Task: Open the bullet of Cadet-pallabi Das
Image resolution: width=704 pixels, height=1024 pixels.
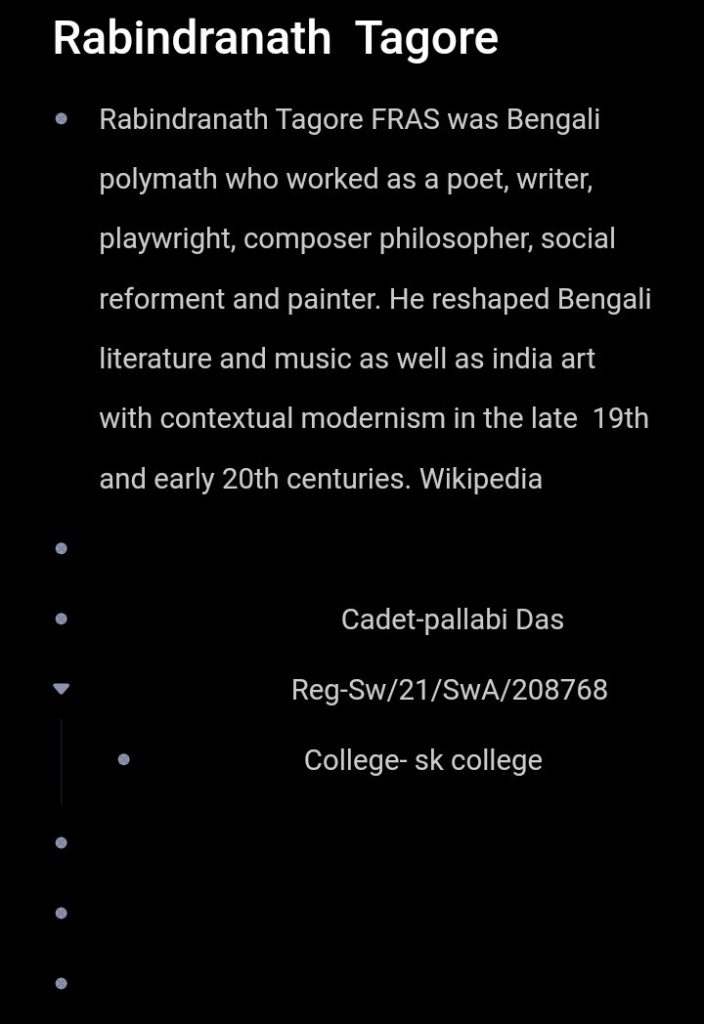Action: (x=61, y=619)
